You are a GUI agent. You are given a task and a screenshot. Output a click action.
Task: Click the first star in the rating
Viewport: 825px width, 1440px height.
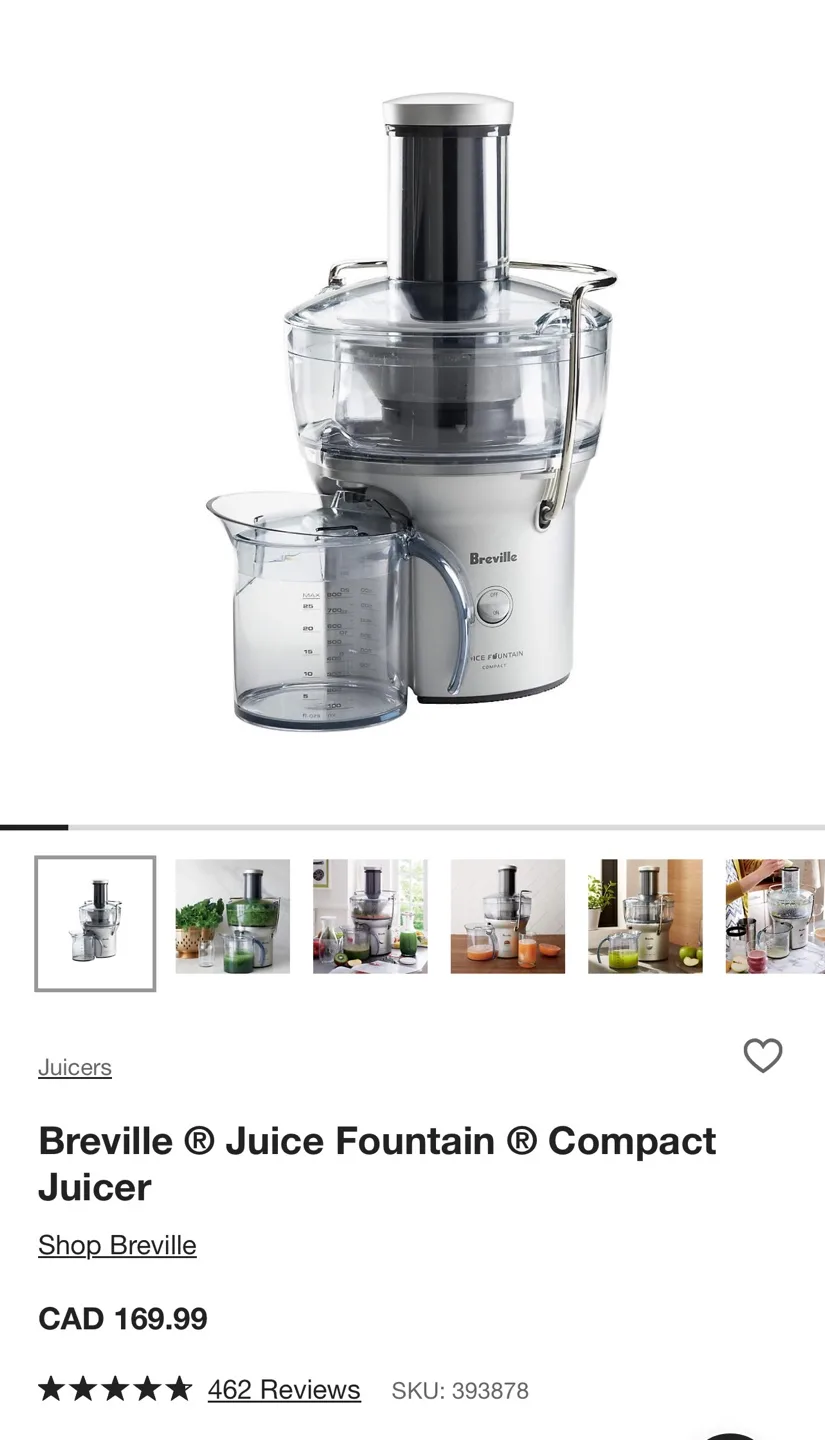click(x=50, y=1389)
